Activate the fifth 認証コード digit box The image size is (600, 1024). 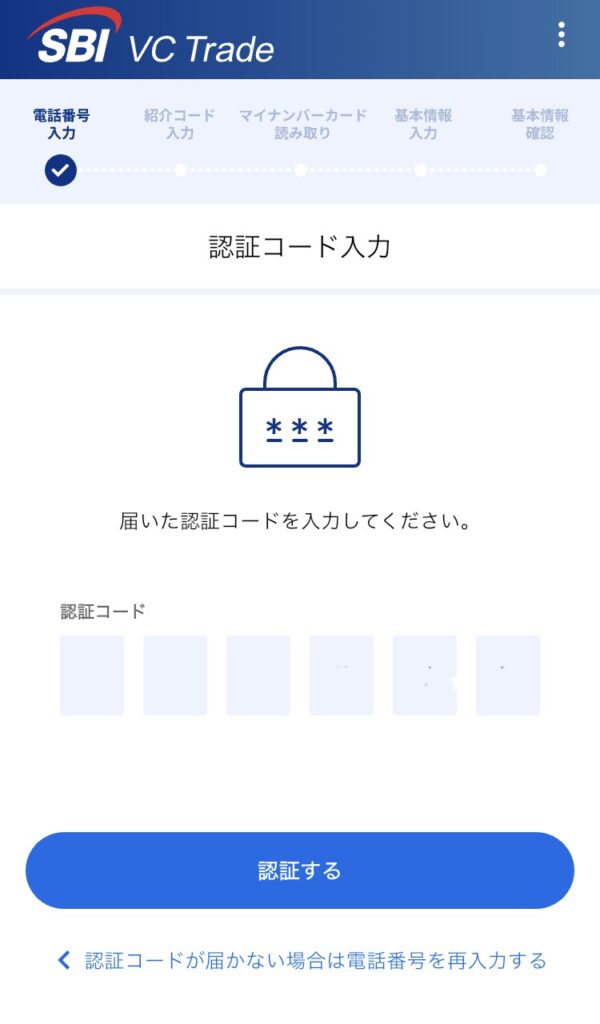coord(424,675)
